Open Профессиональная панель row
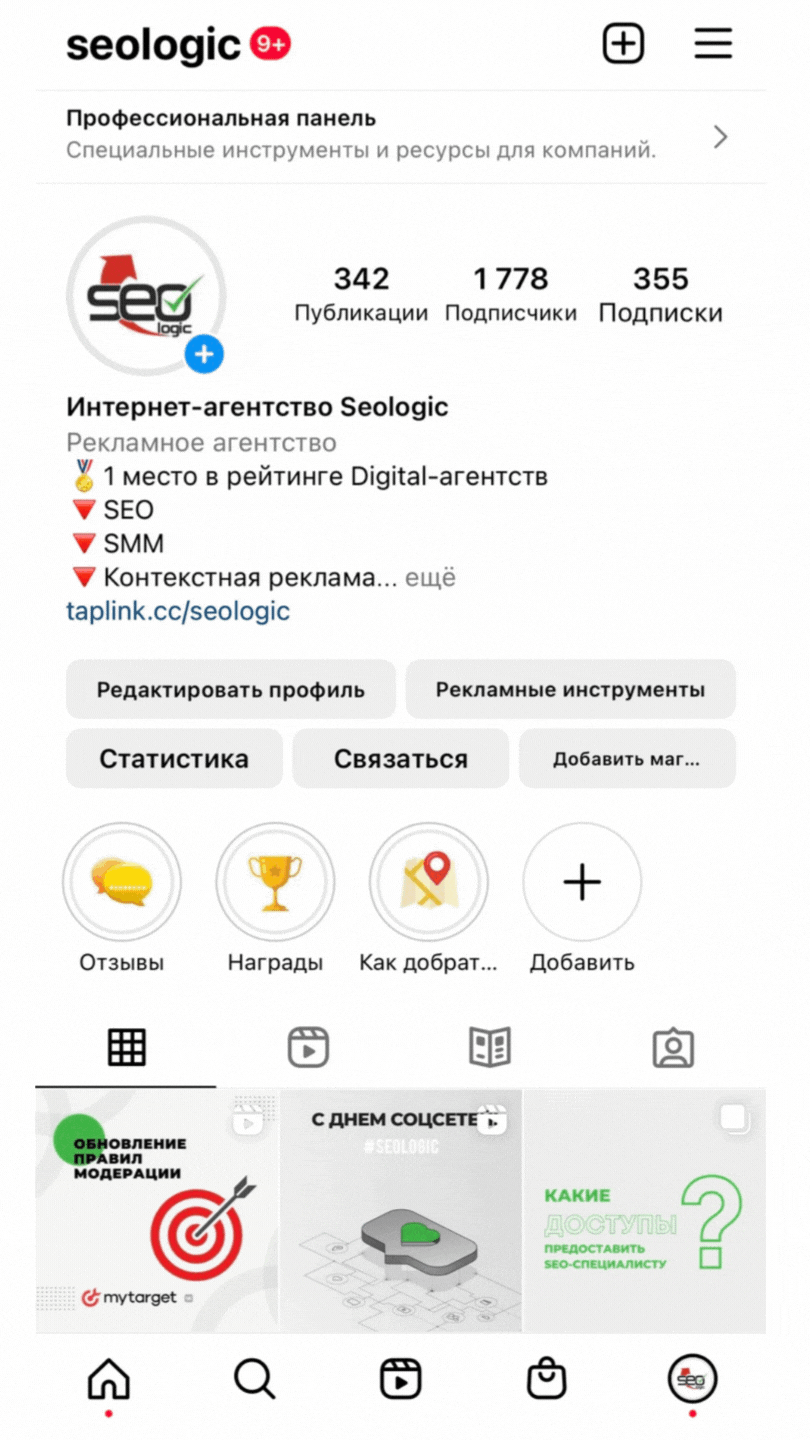 (x=400, y=136)
